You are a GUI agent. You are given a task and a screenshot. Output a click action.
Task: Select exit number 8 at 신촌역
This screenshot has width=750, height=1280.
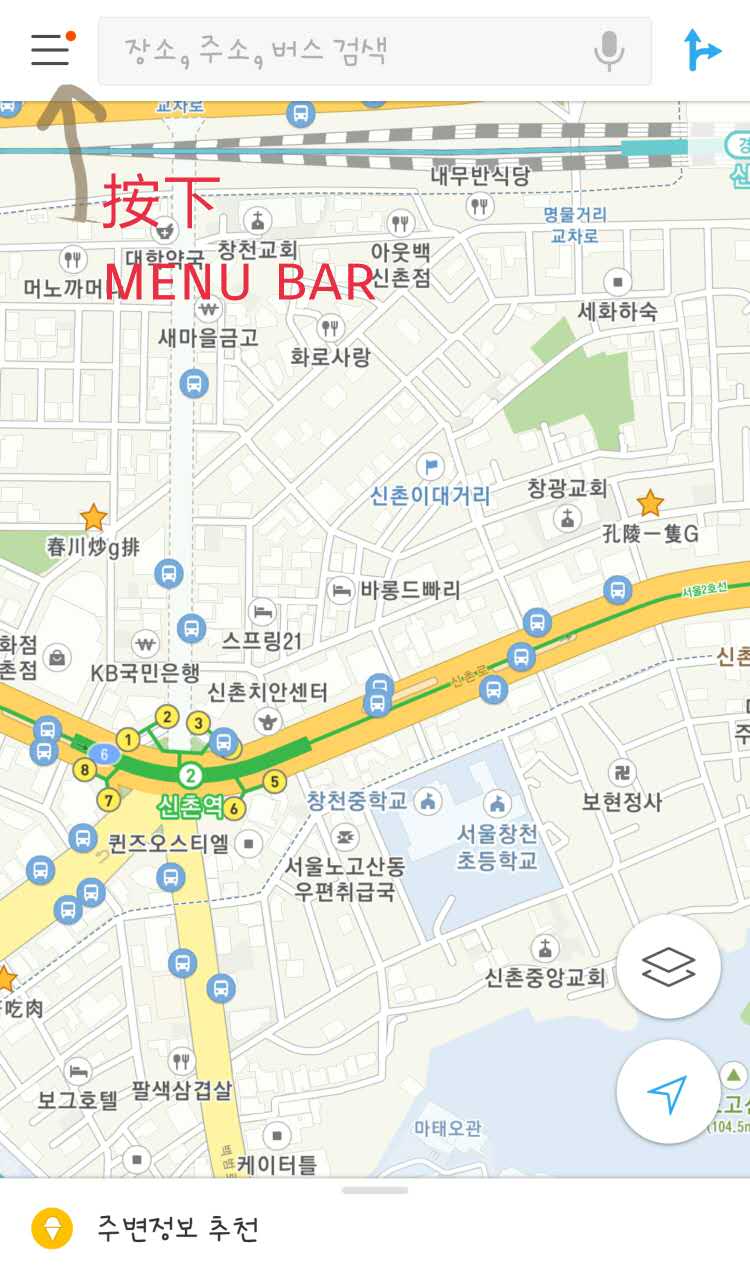coord(83,769)
